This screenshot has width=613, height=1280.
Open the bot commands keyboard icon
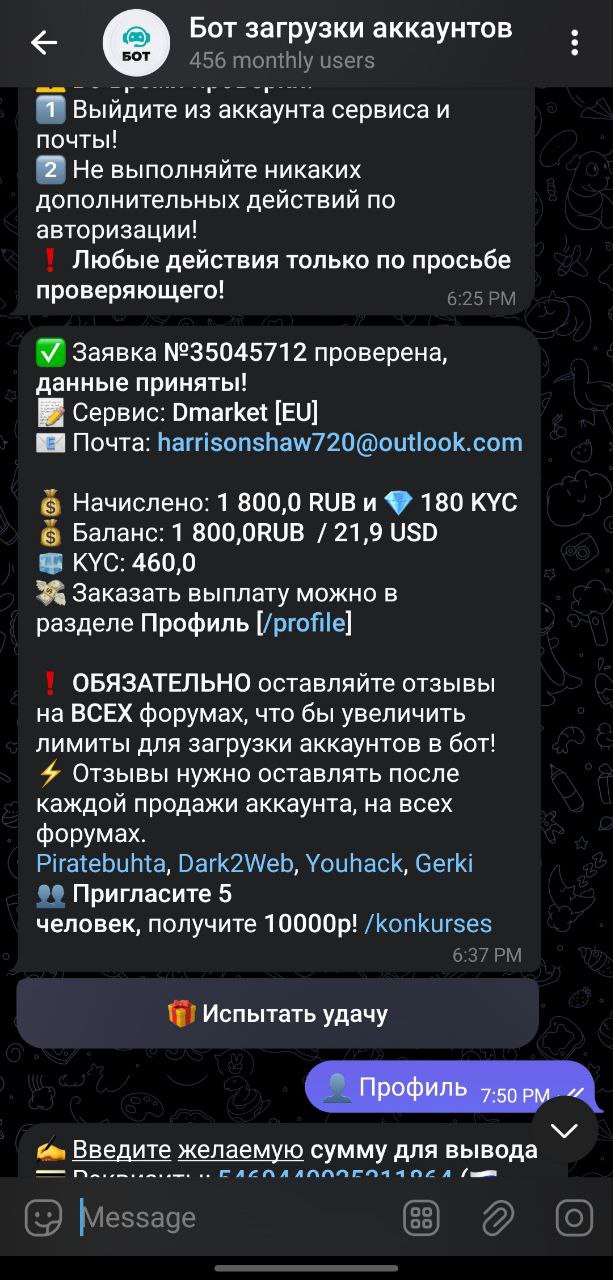[x=421, y=1218]
